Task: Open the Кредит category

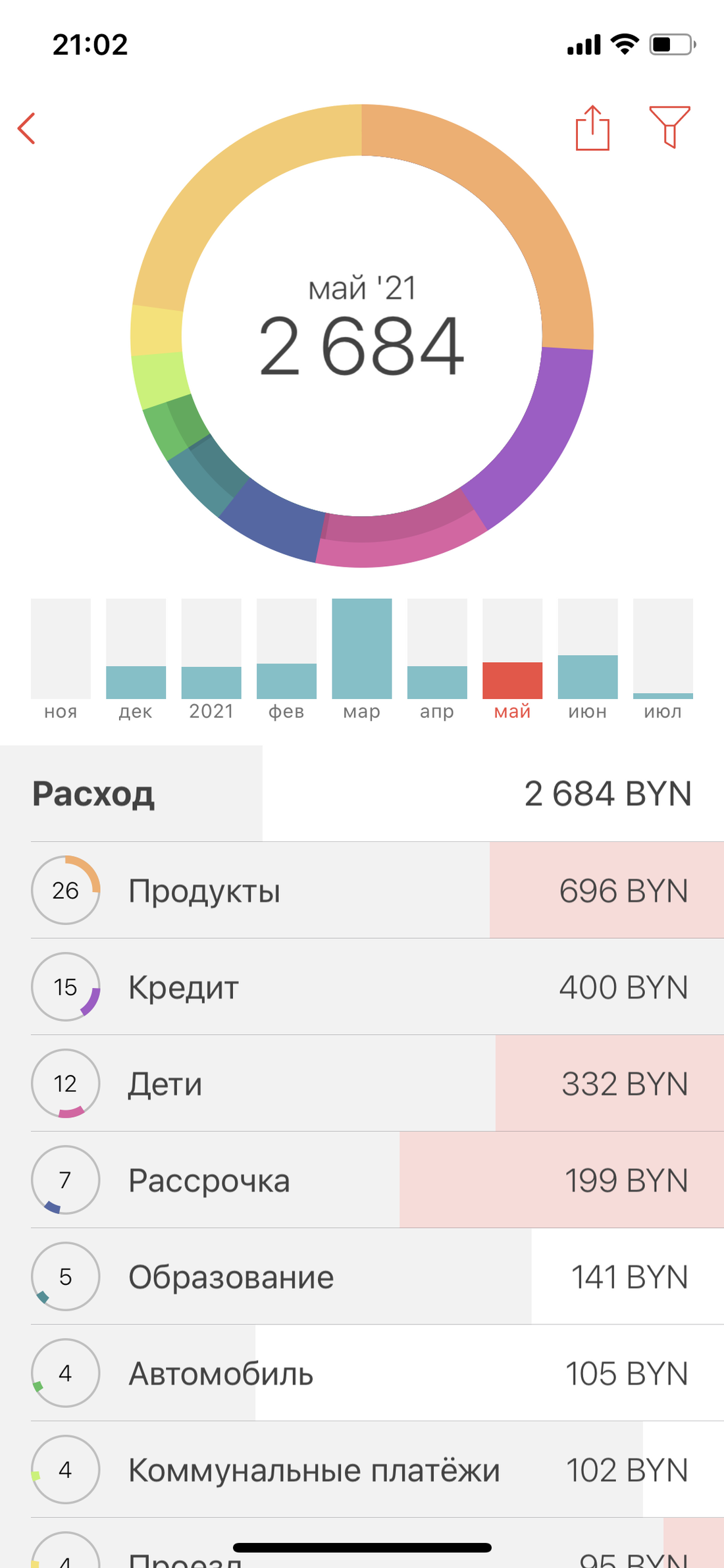Action: coord(362,987)
